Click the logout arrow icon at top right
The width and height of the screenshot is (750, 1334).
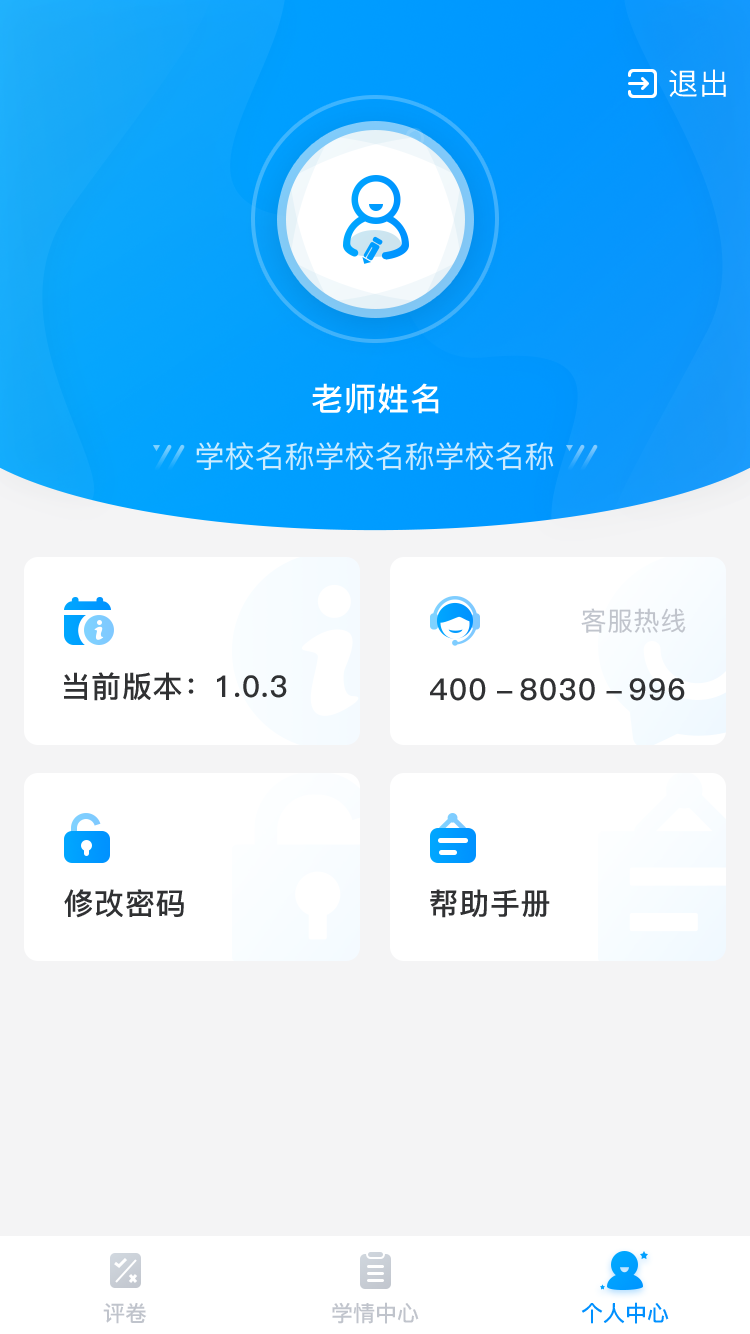[x=641, y=85]
